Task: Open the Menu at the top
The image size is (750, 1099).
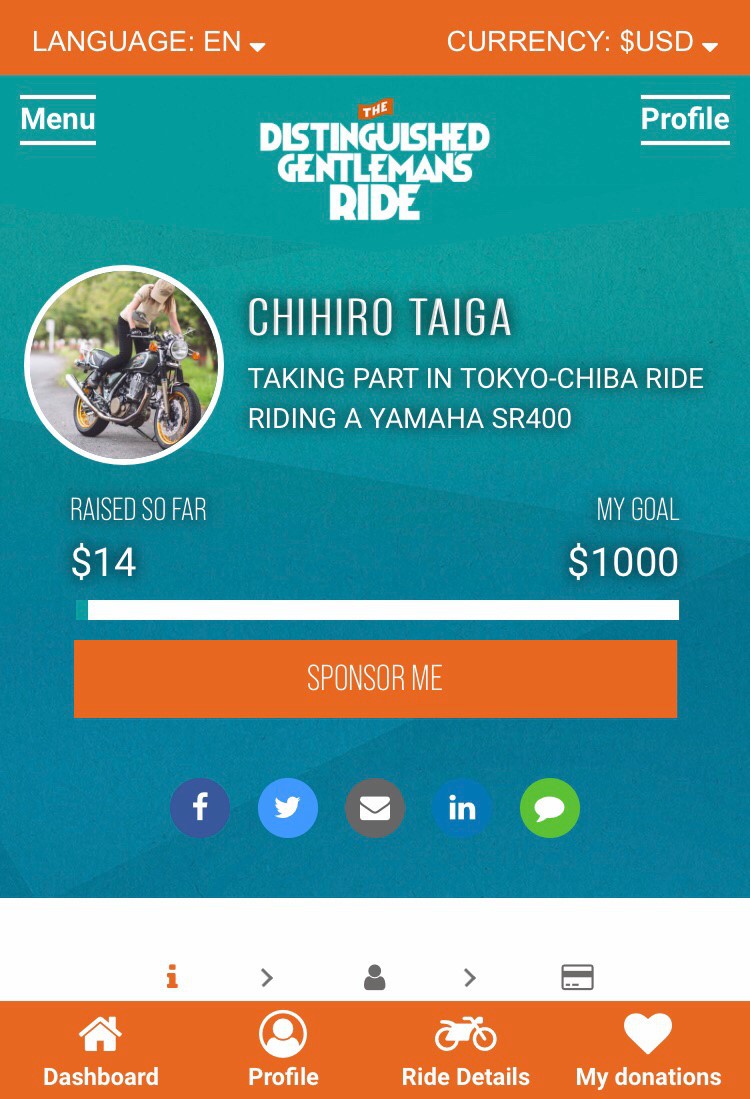Action: pos(58,119)
